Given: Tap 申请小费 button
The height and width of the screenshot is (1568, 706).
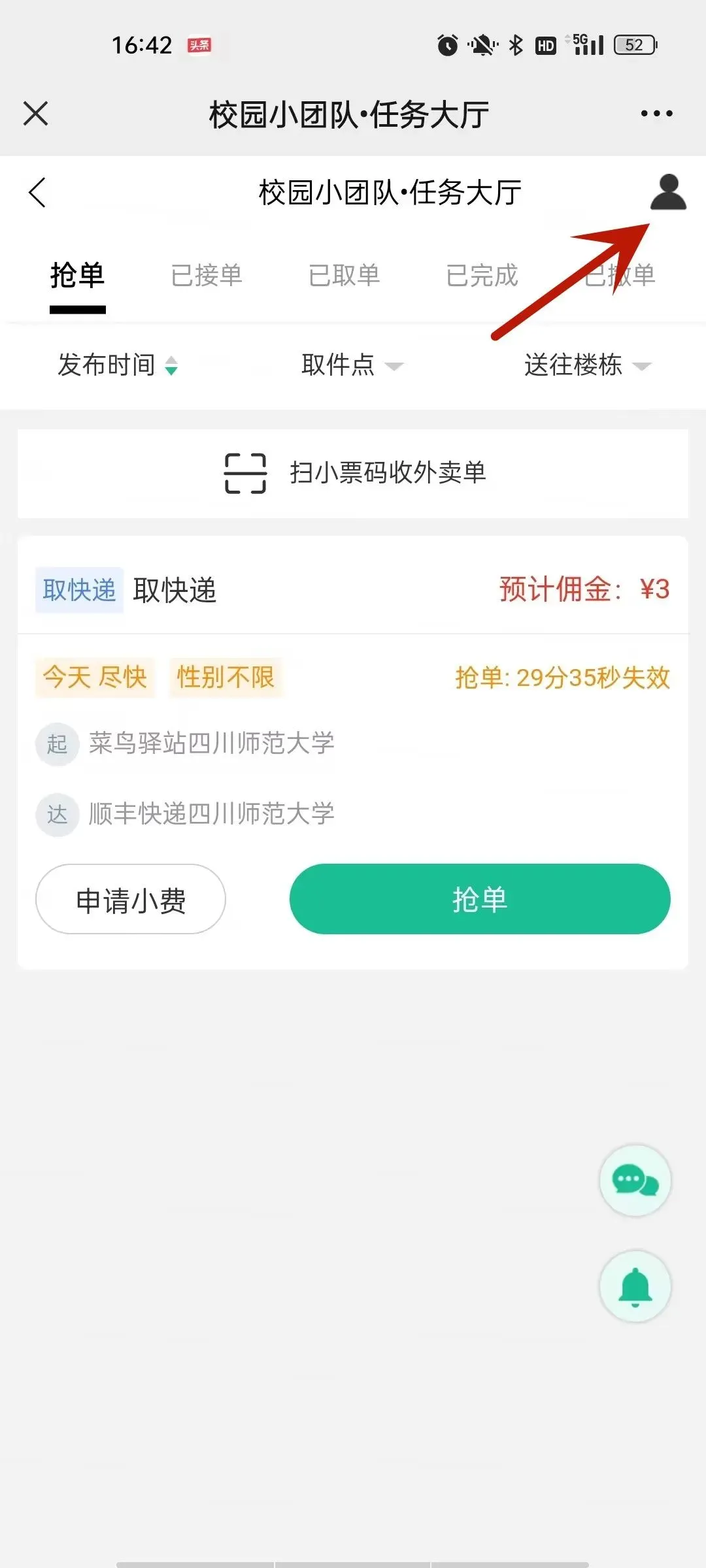Looking at the screenshot, I should (x=131, y=900).
